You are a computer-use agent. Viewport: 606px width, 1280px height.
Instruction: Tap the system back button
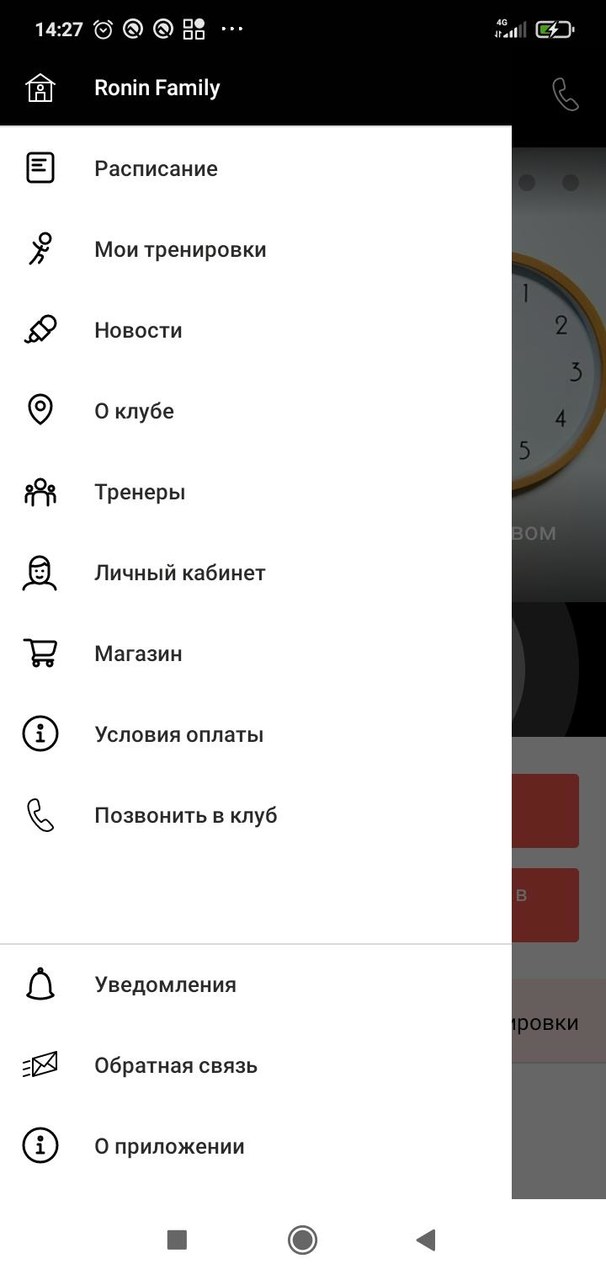426,1241
